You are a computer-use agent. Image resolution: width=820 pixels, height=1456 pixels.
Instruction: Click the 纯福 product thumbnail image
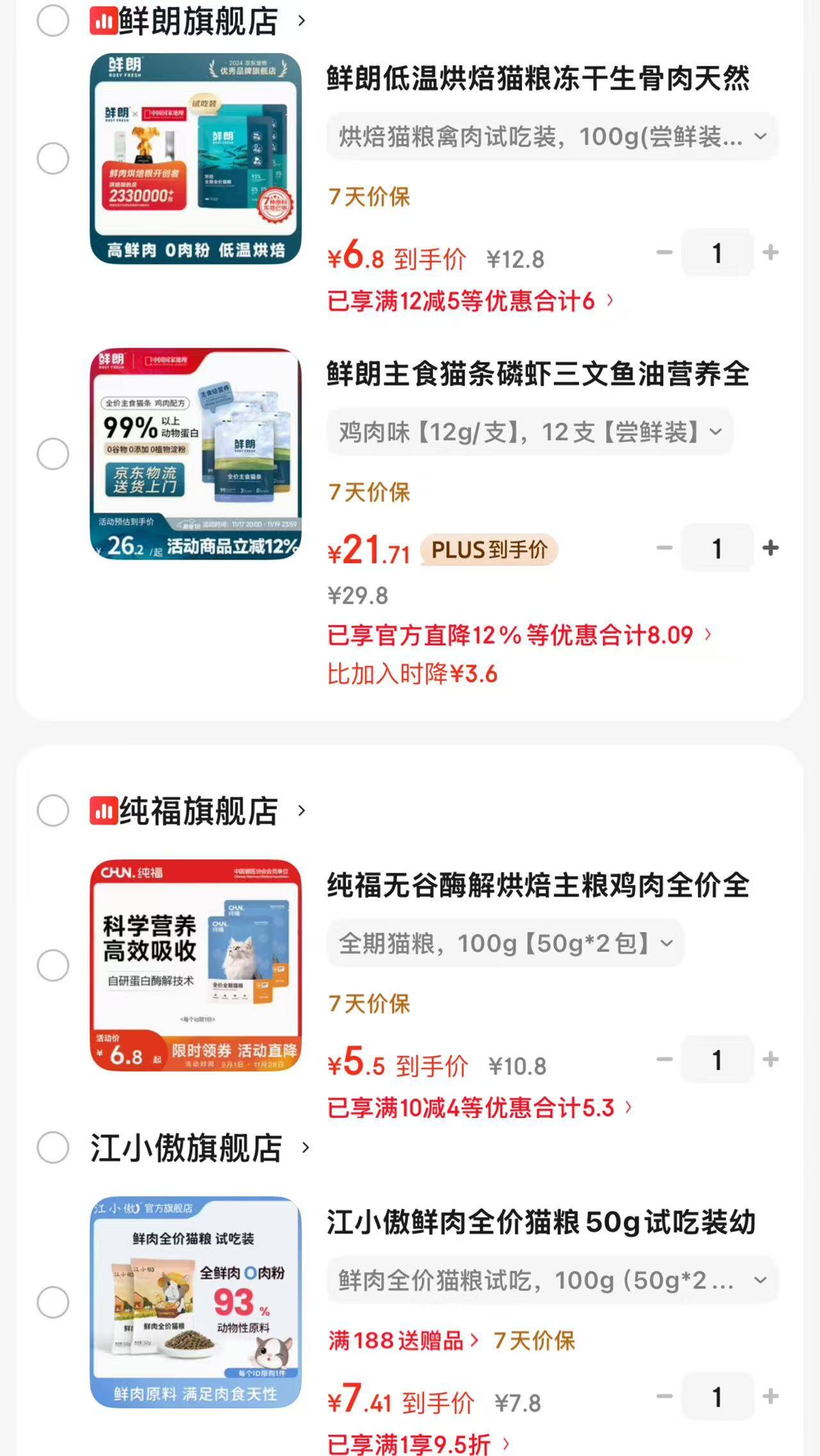pos(197,965)
